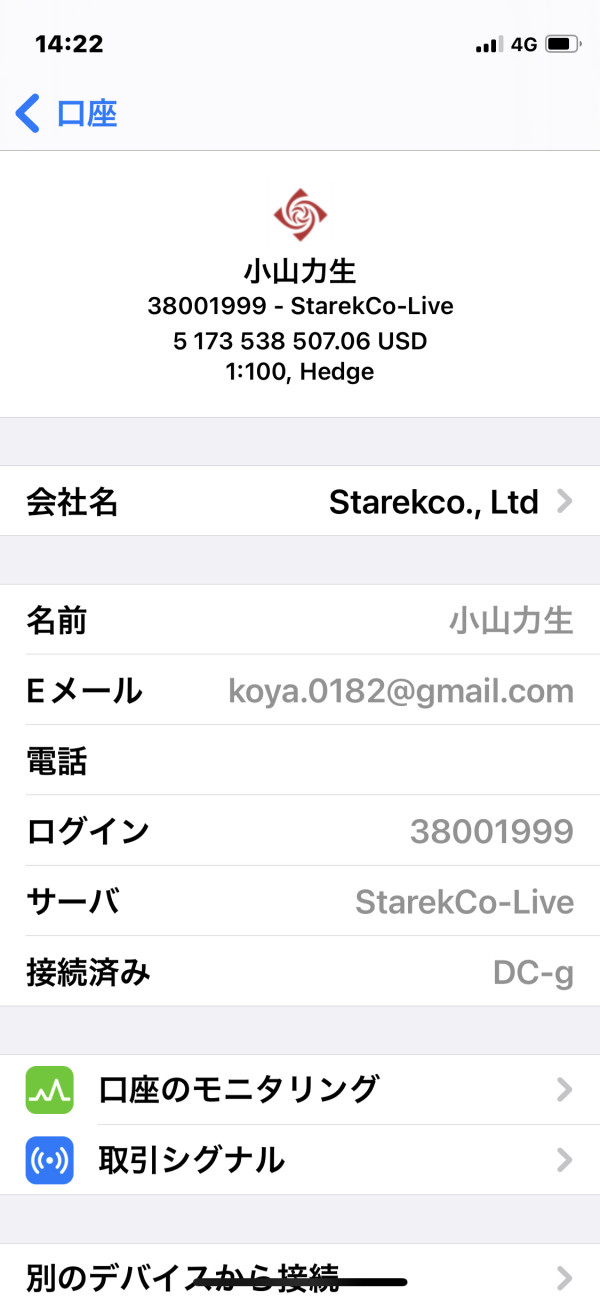
Task: Go back to 口座 list
Action: 67,114
